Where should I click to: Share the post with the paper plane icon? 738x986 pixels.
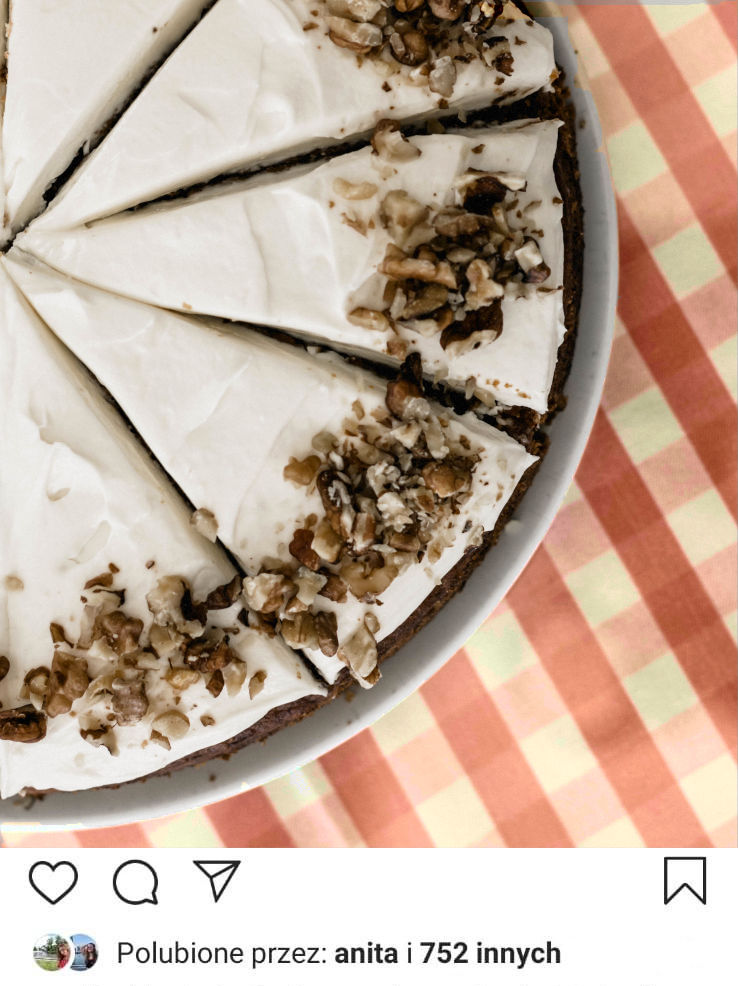click(217, 881)
